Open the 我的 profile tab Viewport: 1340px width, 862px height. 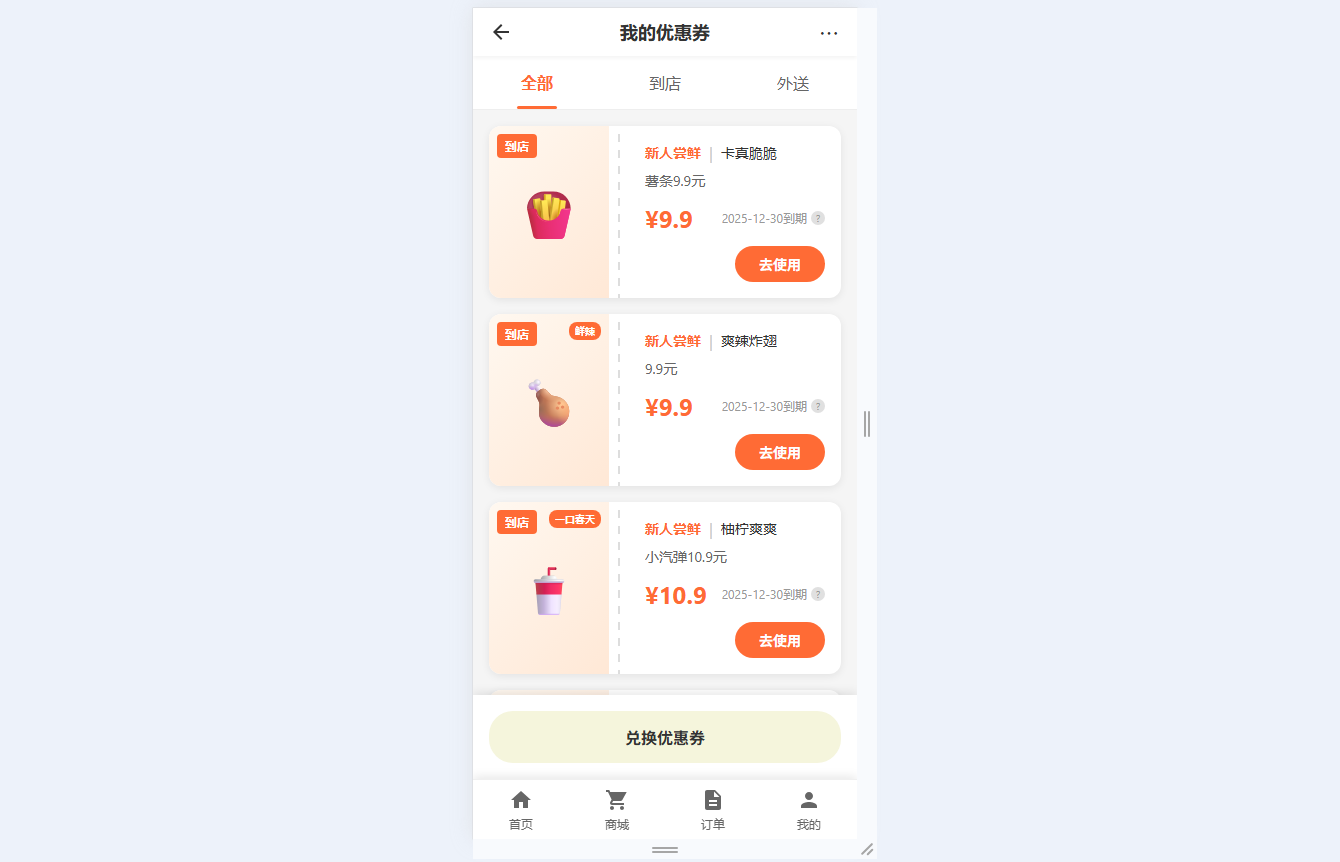[x=809, y=810]
